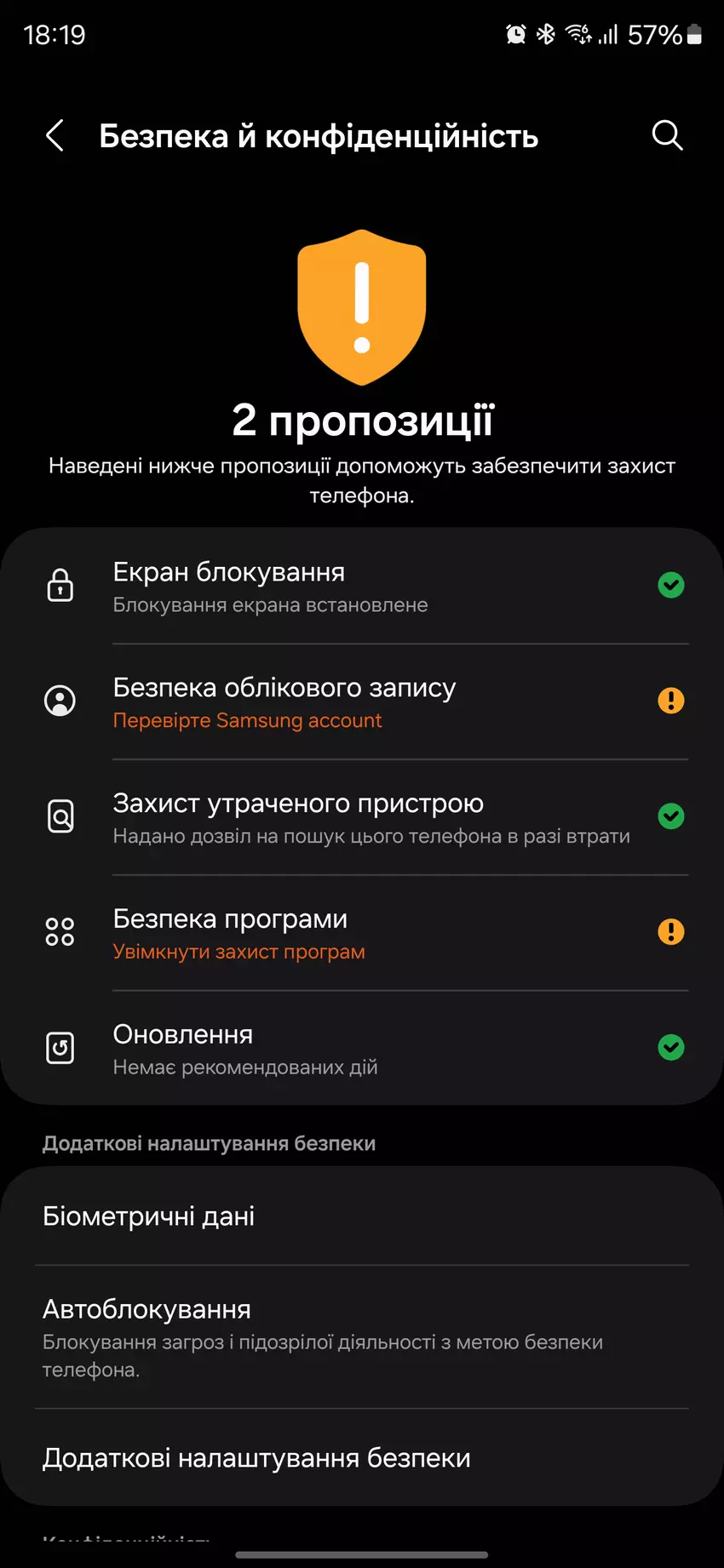Image resolution: width=724 pixels, height=1568 pixels.
Task: Open the search icon in settings
Action: (667, 134)
